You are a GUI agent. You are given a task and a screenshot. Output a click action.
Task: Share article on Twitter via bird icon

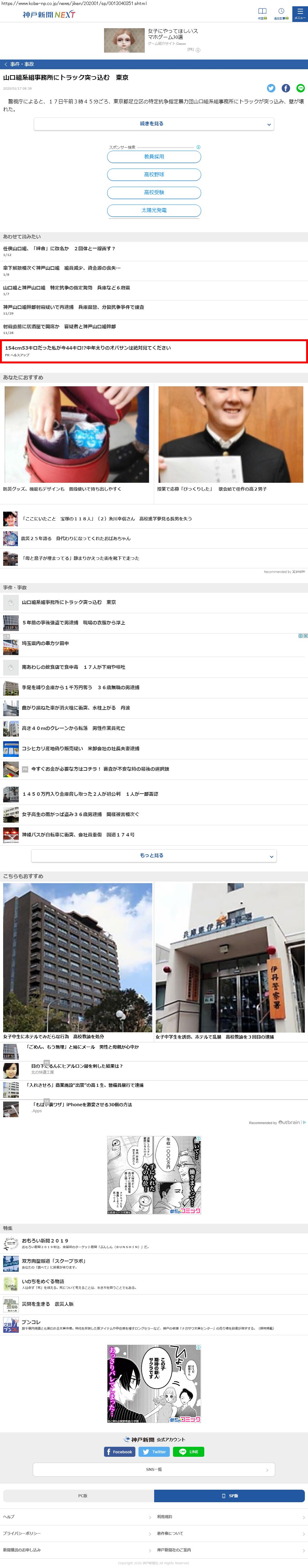(x=271, y=89)
